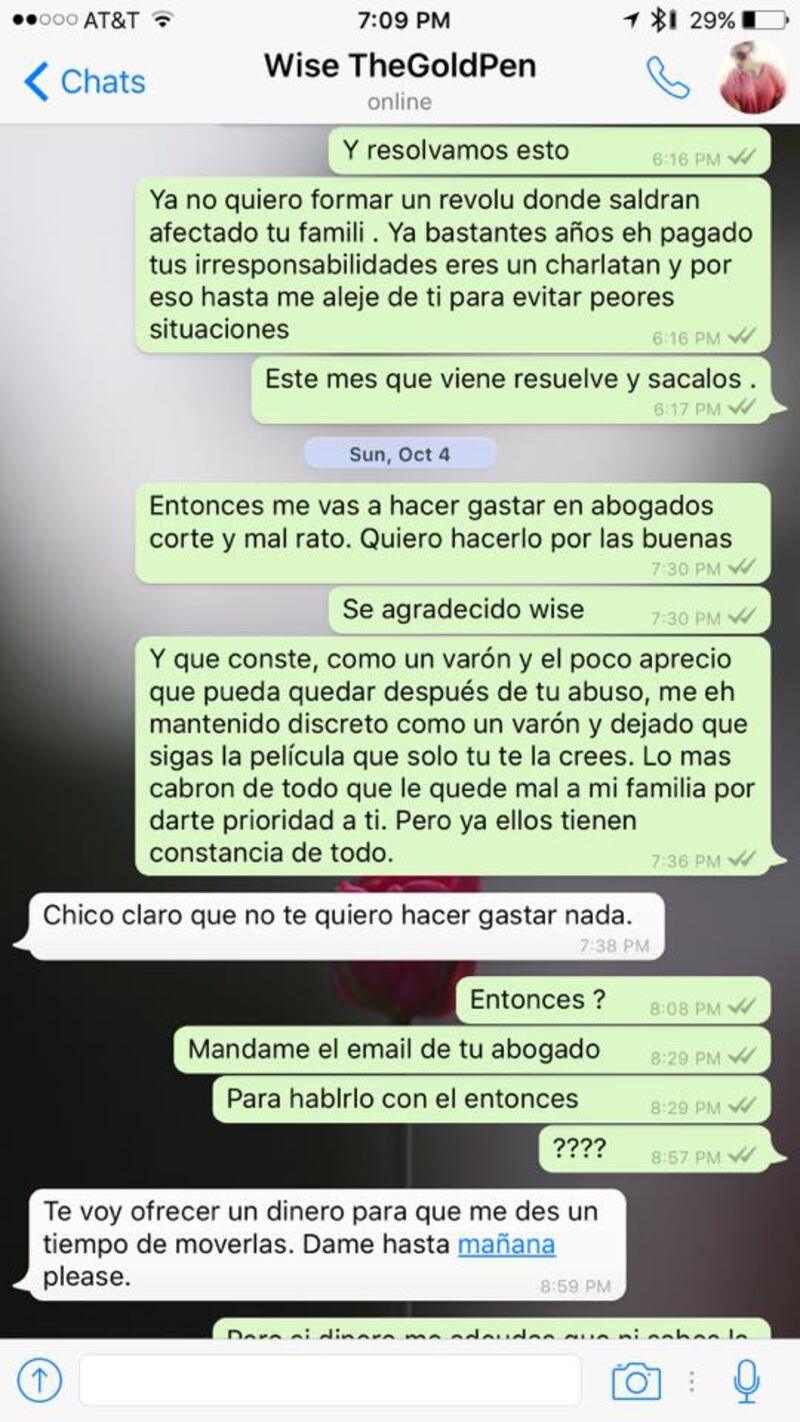This screenshot has width=800, height=1422.
Task: Open the contact's profile picture
Action: coord(752,78)
